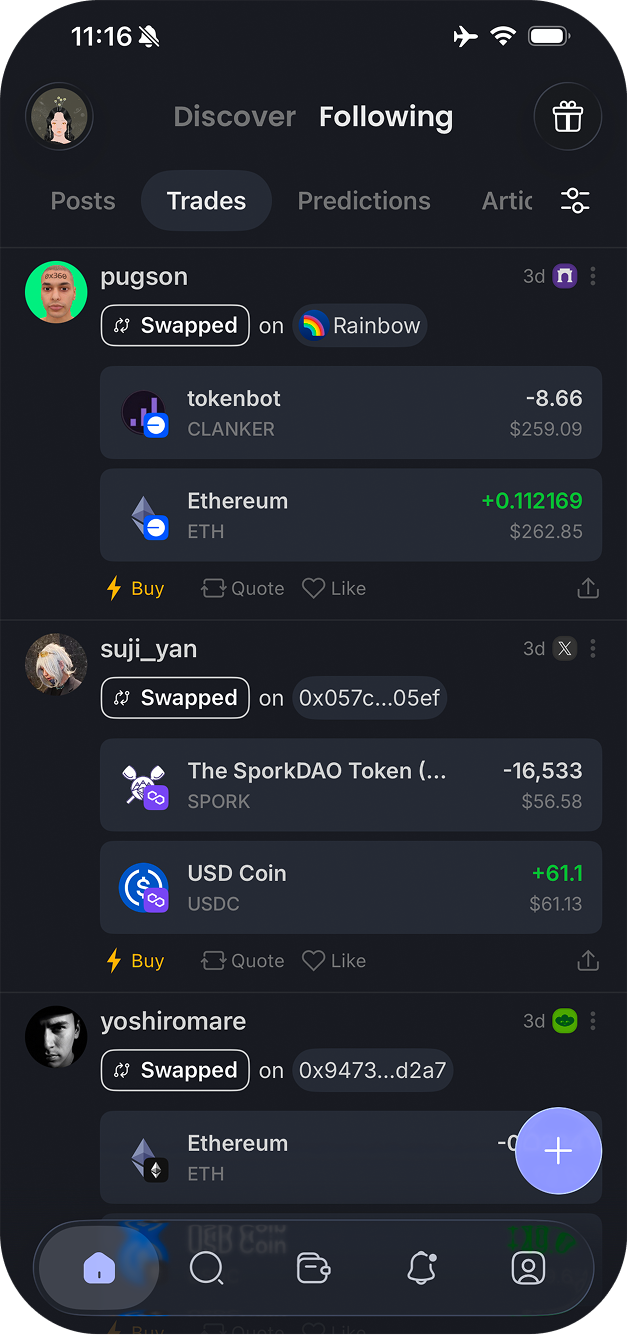Open your profile avatar
The width and height of the screenshot is (628, 1335).
click(59, 117)
